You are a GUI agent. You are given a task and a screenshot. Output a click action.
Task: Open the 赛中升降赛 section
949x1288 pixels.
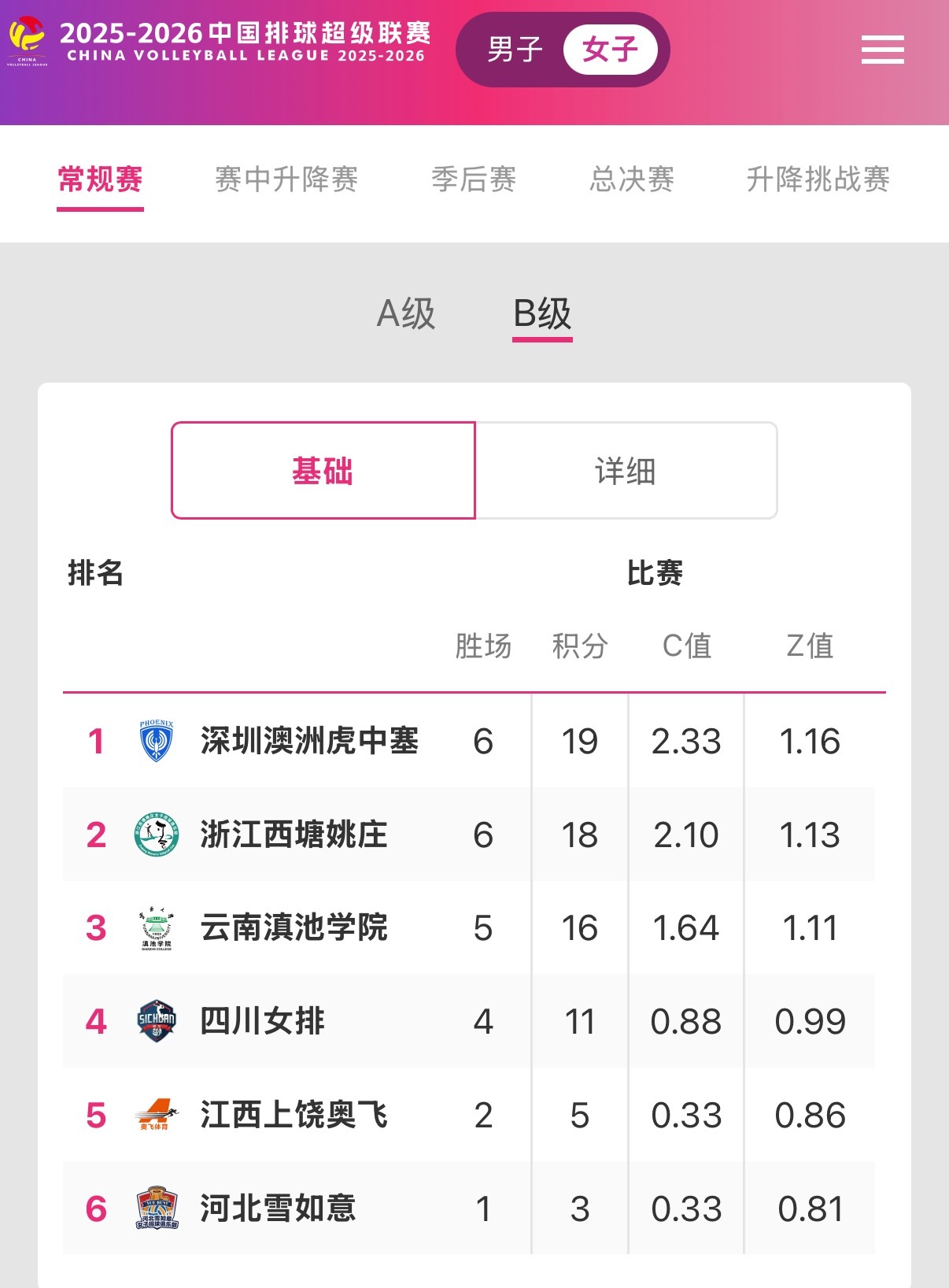pos(288,180)
